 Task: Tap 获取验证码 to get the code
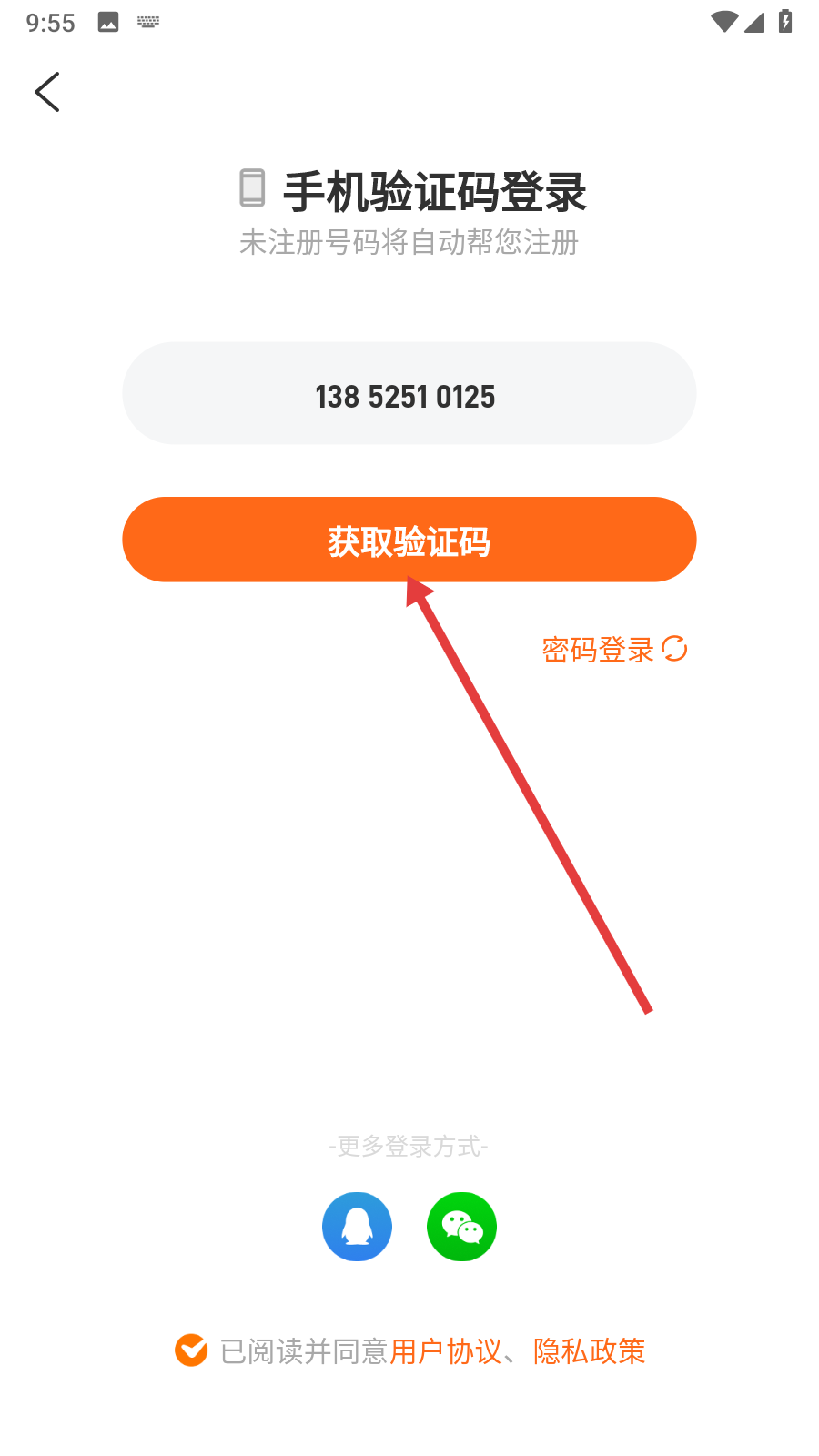click(409, 541)
